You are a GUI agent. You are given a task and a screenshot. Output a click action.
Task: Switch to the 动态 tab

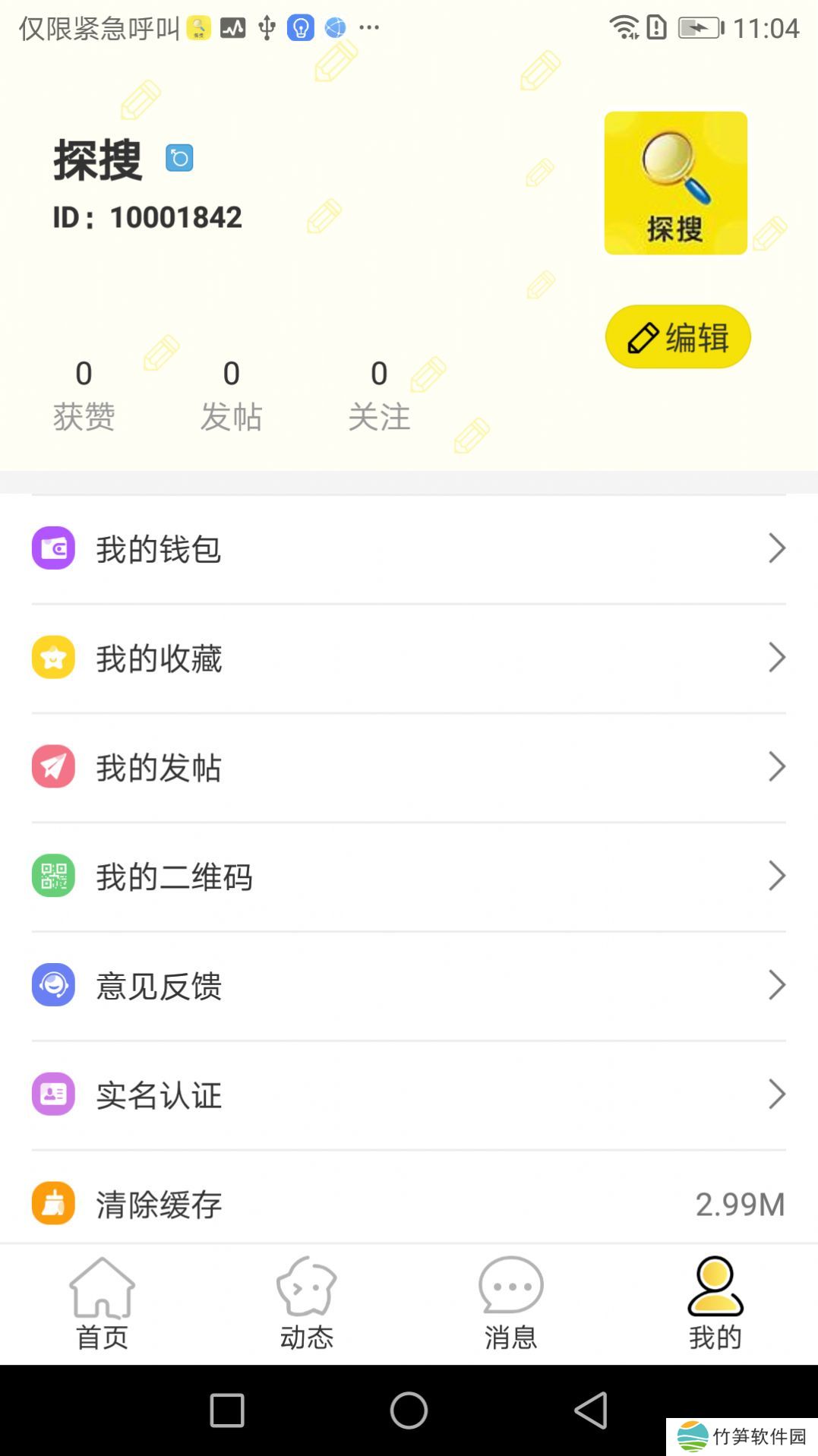point(307,1303)
